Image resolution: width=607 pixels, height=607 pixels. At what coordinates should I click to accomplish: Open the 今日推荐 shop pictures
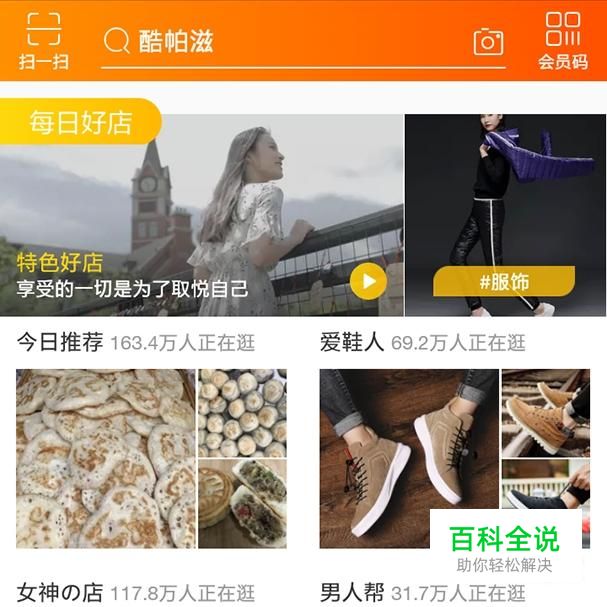point(150,458)
